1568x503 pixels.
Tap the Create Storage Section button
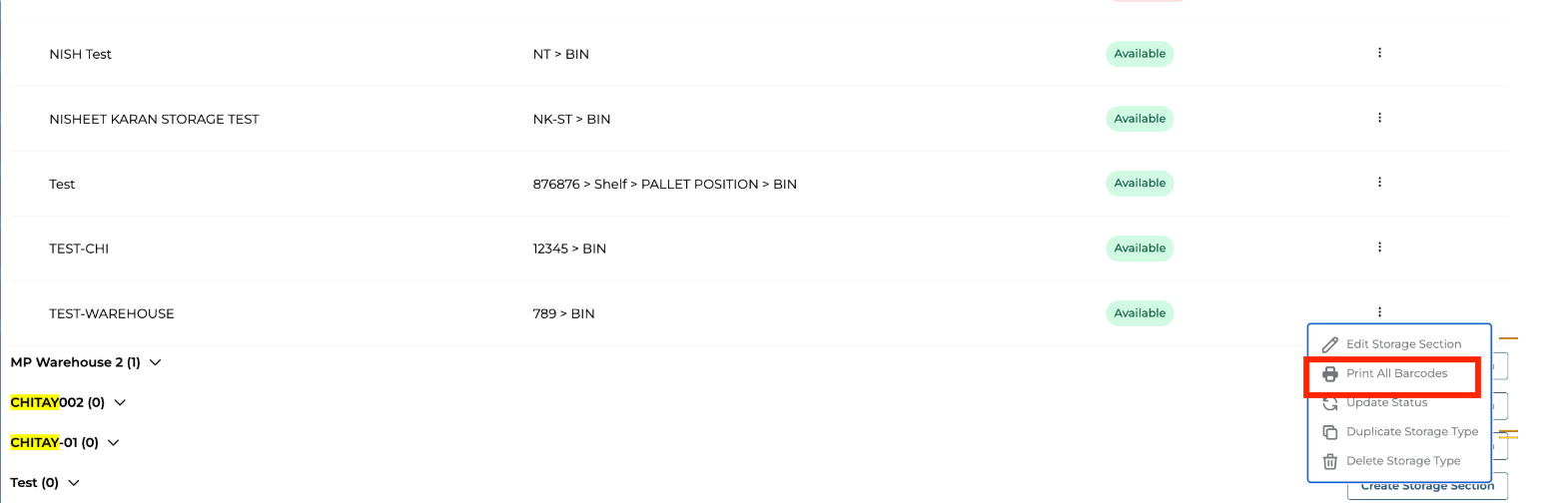tap(1426, 488)
